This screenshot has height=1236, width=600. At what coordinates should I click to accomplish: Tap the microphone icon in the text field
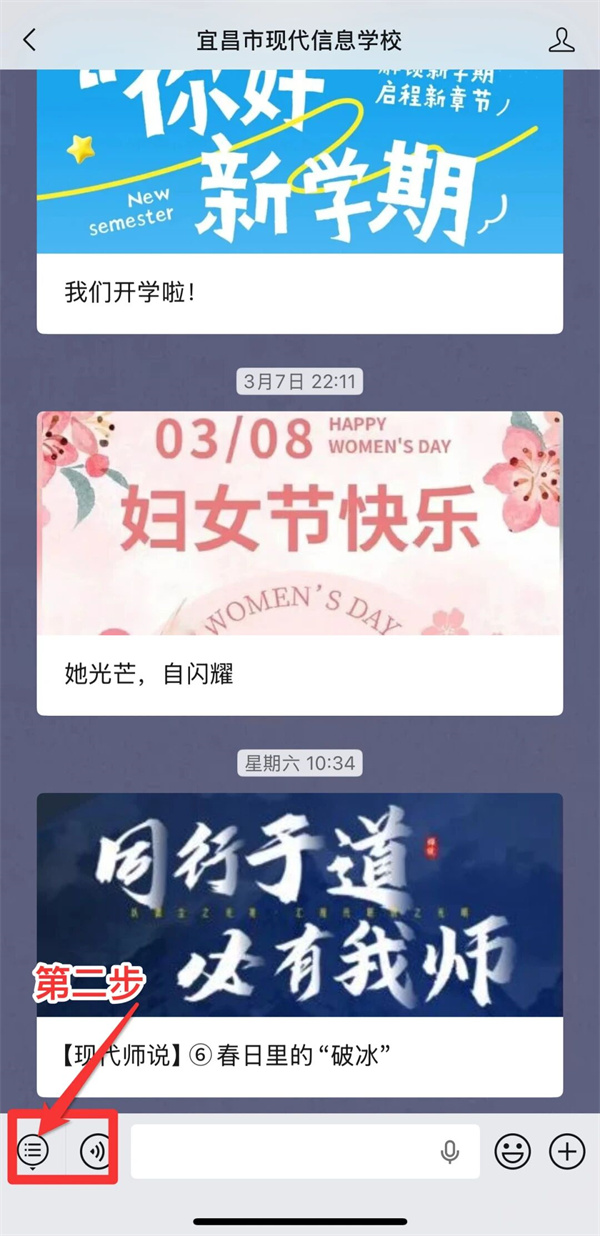(451, 1152)
